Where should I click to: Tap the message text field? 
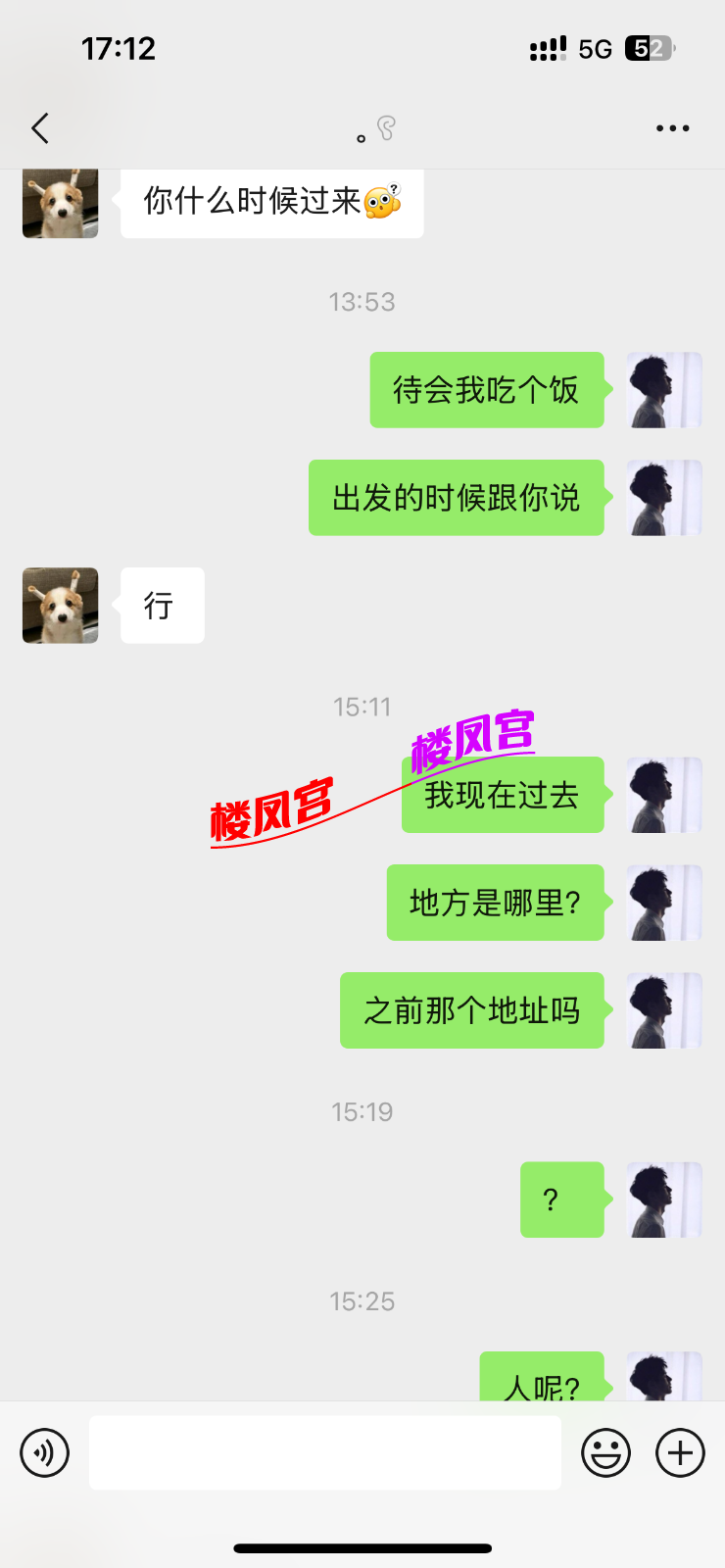[x=324, y=1452]
